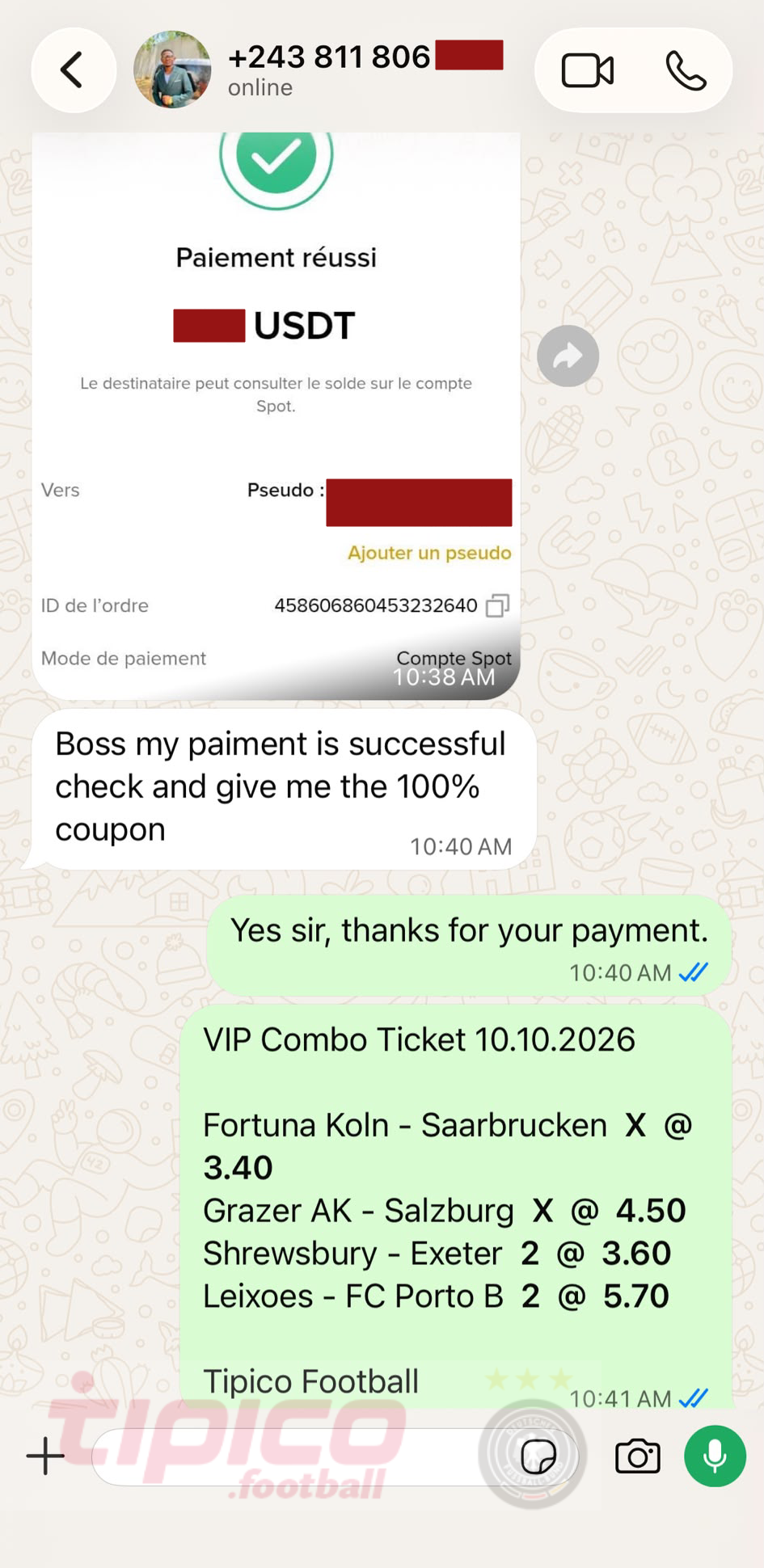Open the sticker picker
Viewport: 764px width, 1568px height.
(538, 1456)
